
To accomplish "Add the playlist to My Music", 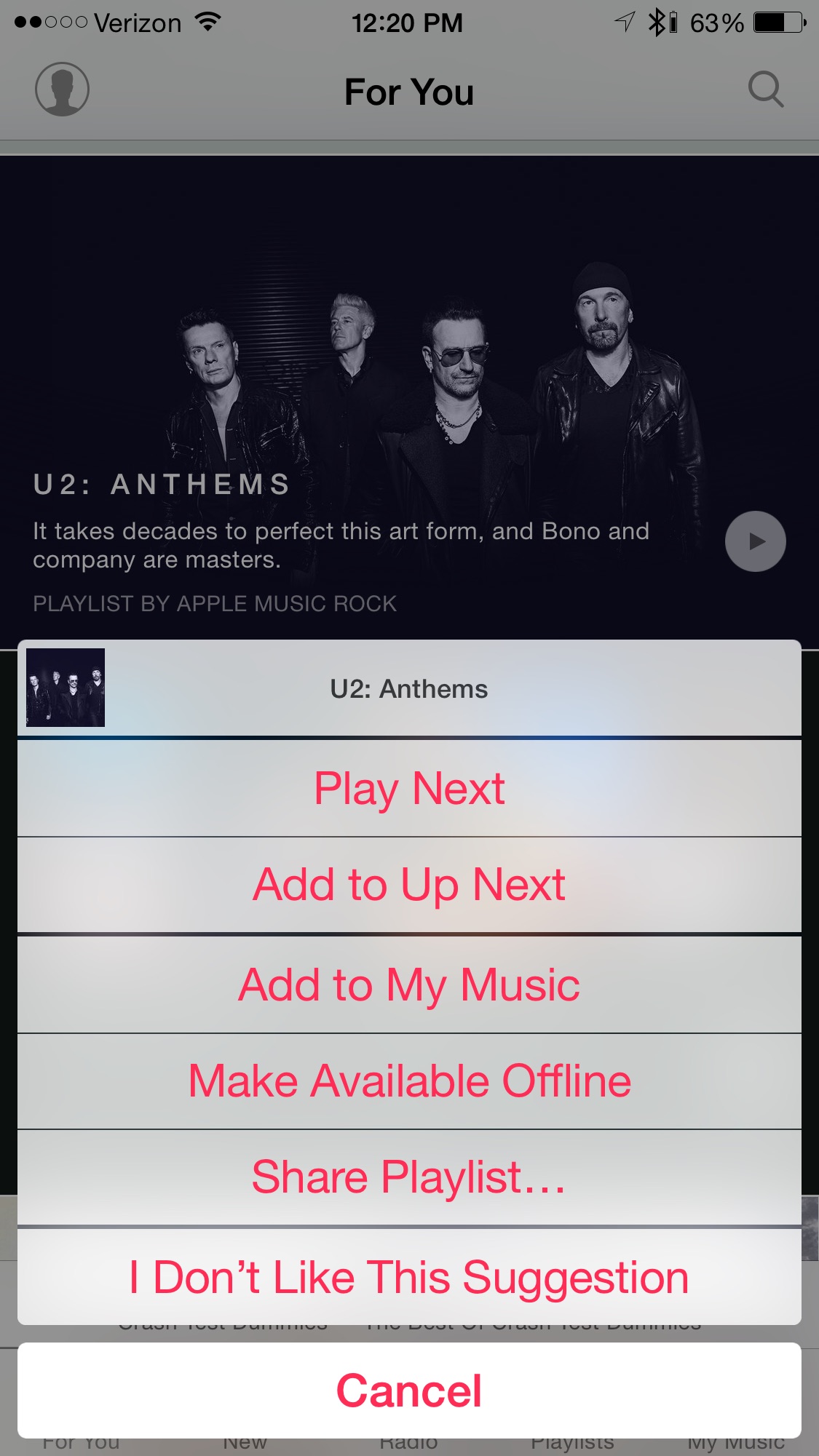I will (409, 984).
